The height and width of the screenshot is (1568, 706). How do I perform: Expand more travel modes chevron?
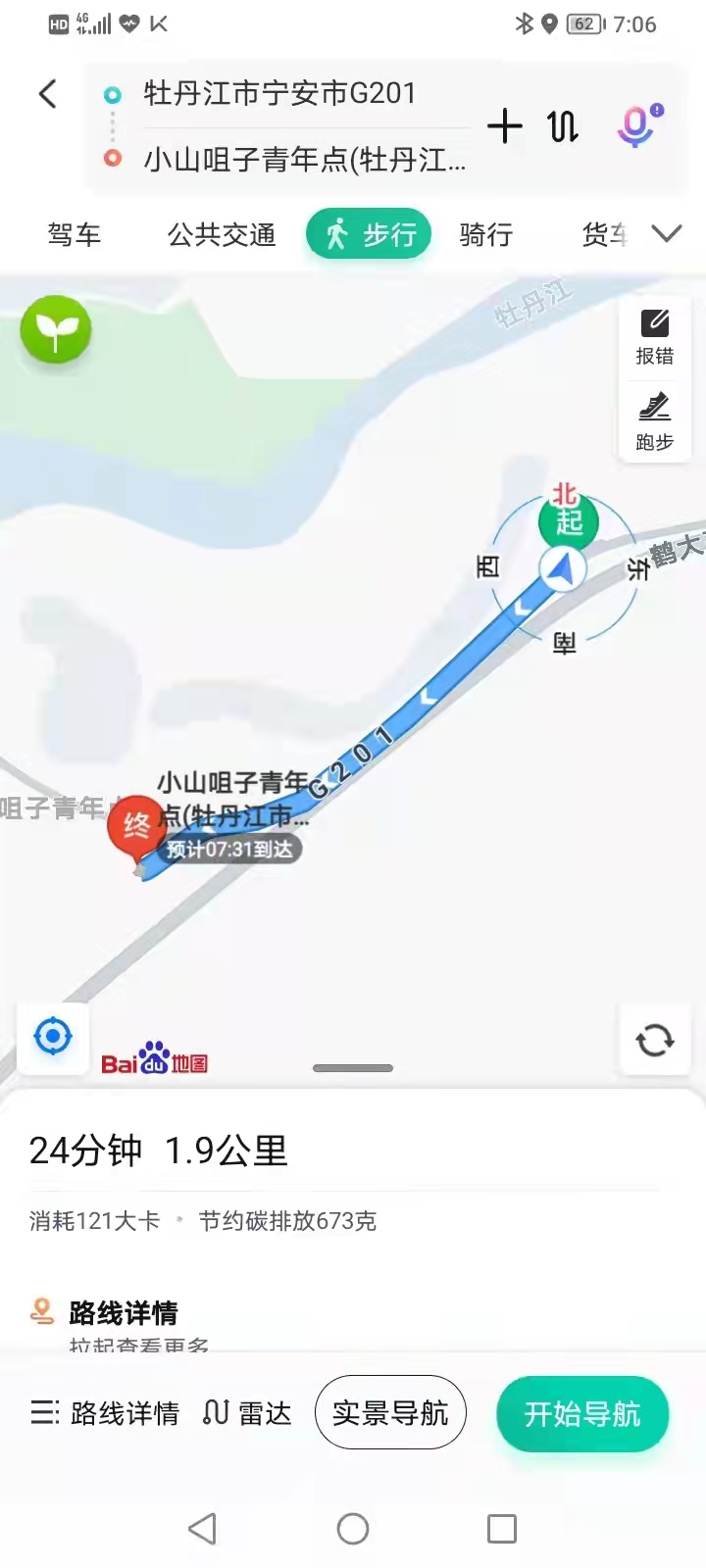pyautogui.click(x=667, y=234)
